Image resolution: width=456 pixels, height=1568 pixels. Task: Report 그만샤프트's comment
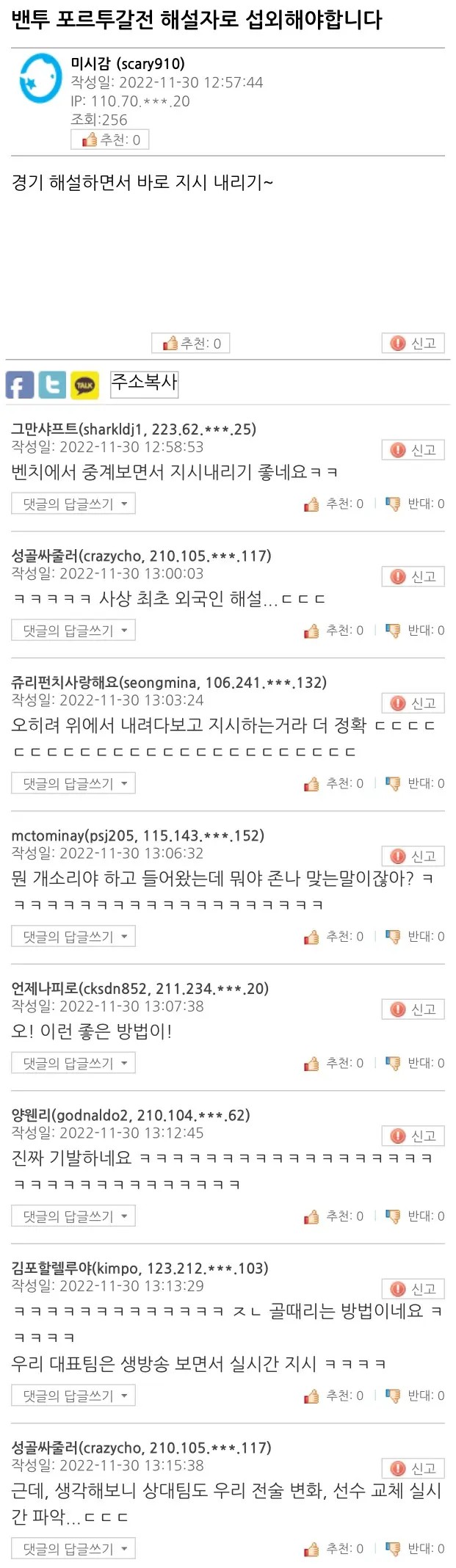(413, 450)
